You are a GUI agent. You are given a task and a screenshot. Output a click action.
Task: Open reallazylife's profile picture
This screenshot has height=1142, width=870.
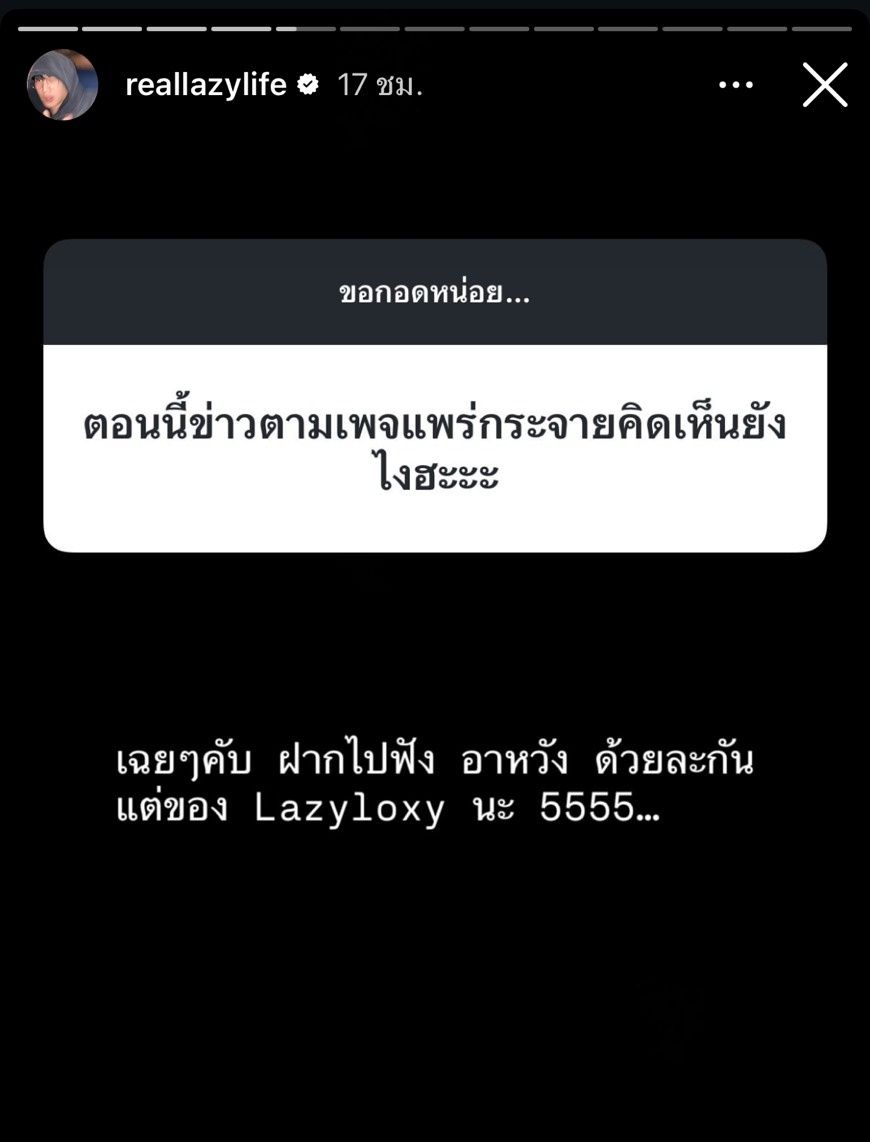coord(62,85)
